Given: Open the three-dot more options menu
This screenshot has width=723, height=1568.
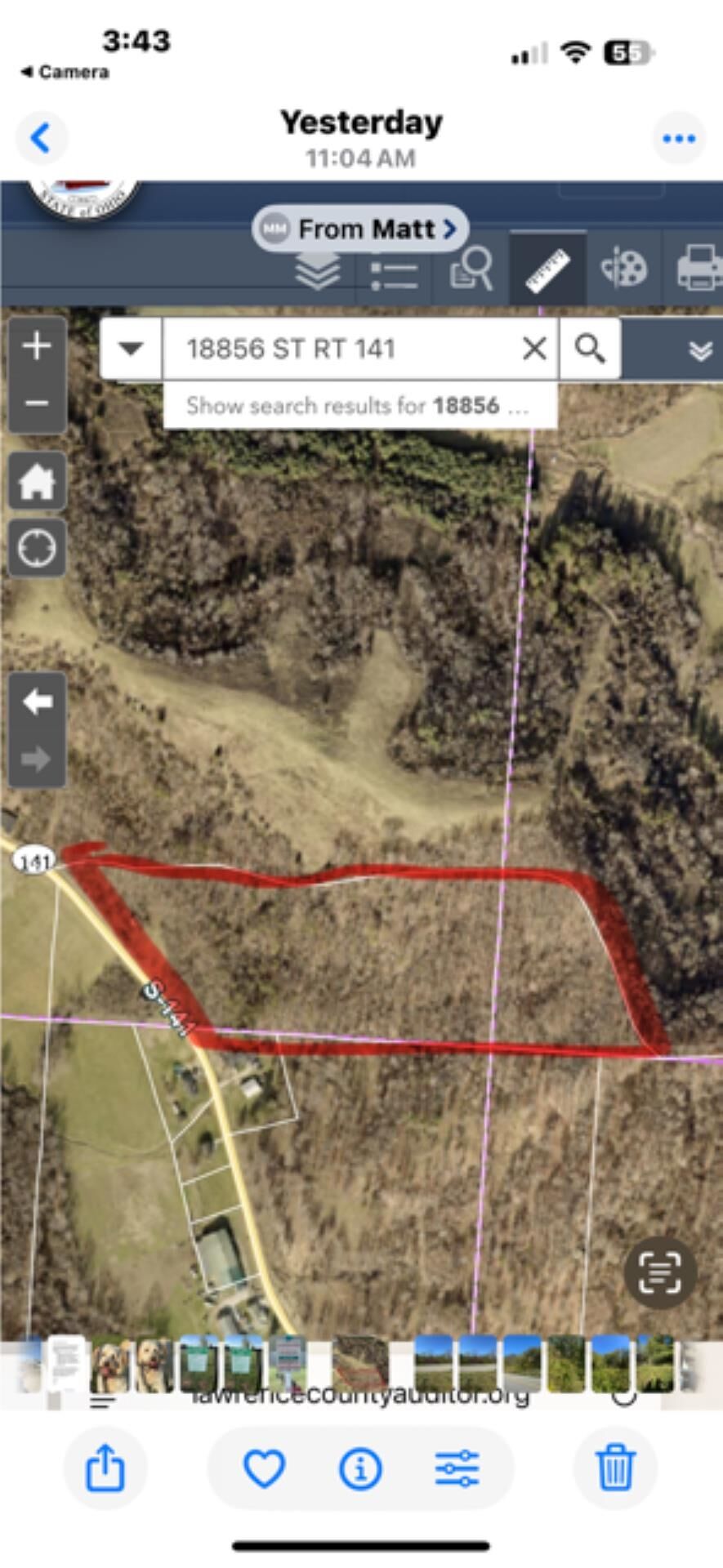Looking at the screenshot, I should (x=679, y=138).
